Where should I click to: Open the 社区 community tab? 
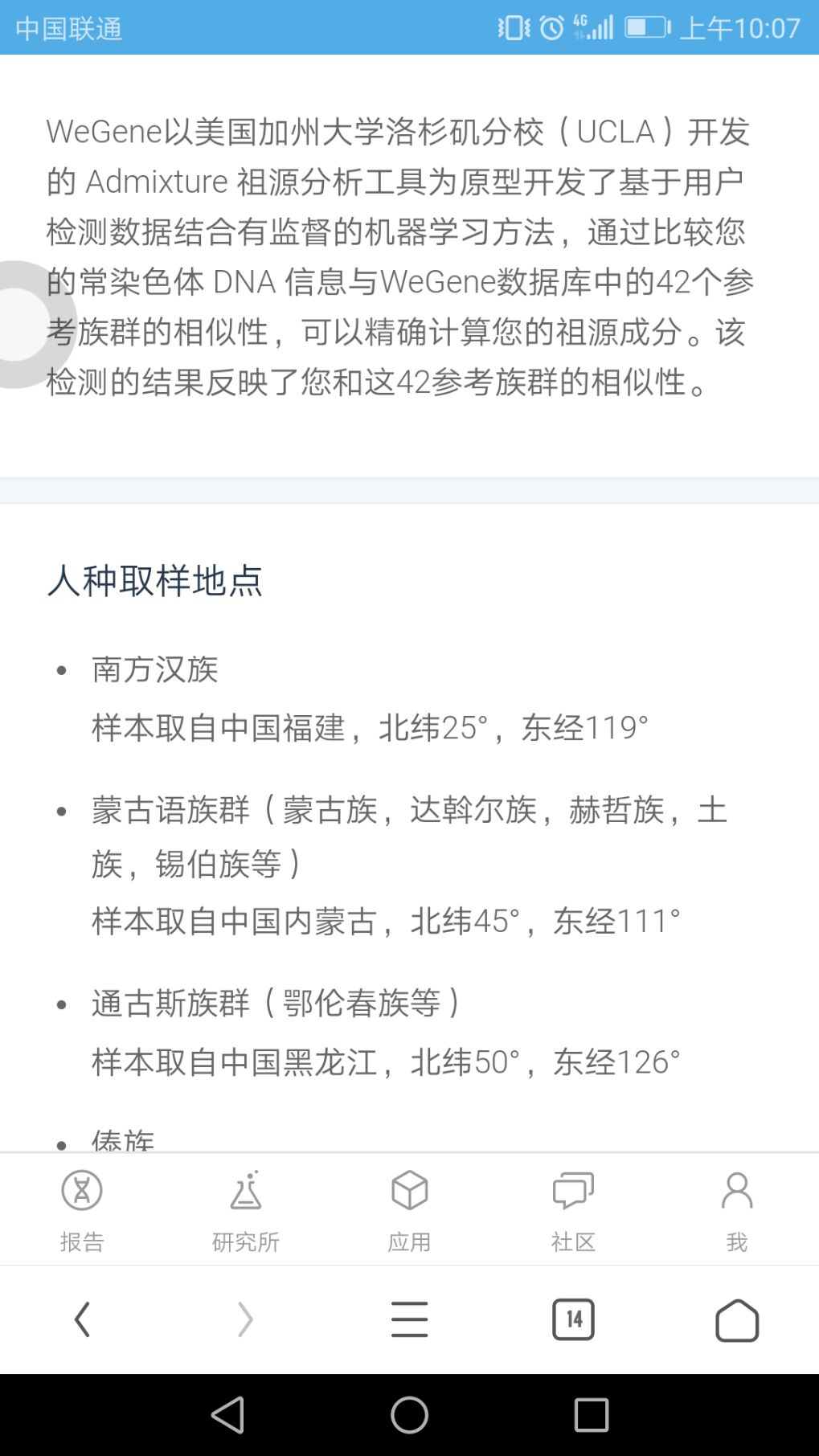tap(573, 1209)
